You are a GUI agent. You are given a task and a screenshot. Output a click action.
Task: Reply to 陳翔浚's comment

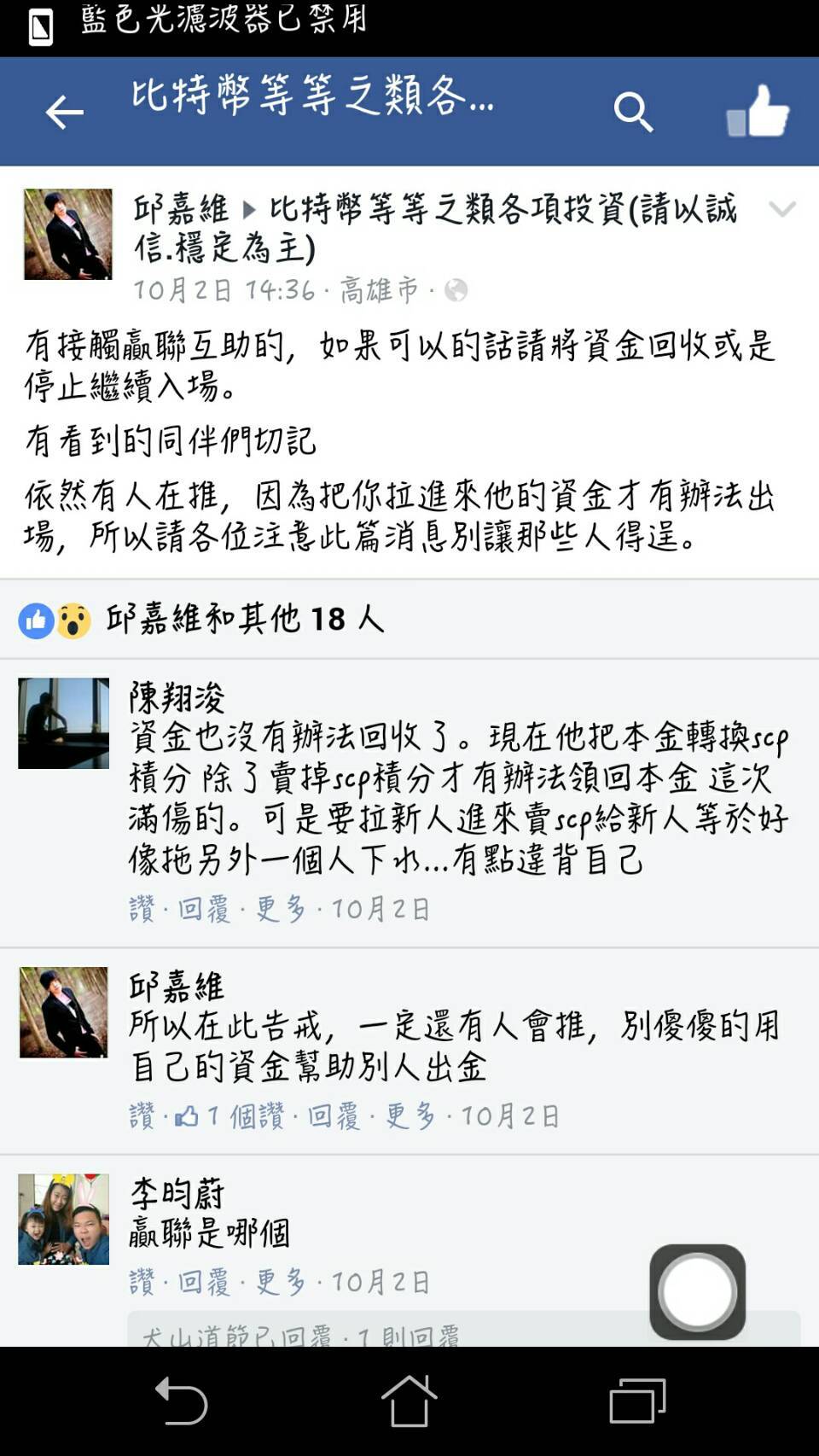pyautogui.click(x=204, y=909)
